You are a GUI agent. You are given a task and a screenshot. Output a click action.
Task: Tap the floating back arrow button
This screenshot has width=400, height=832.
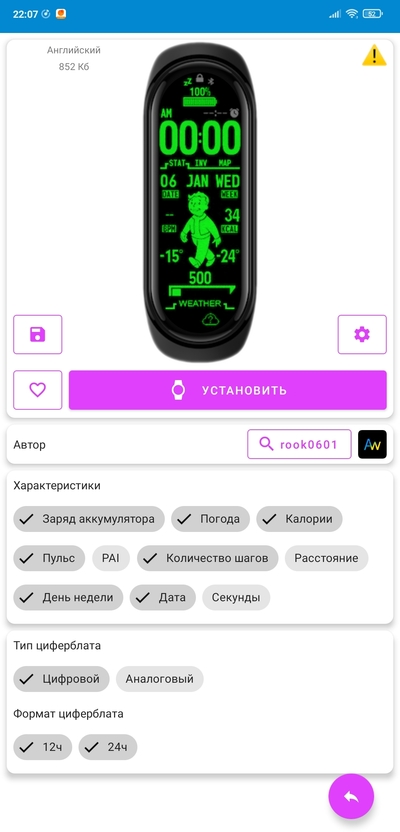351,796
